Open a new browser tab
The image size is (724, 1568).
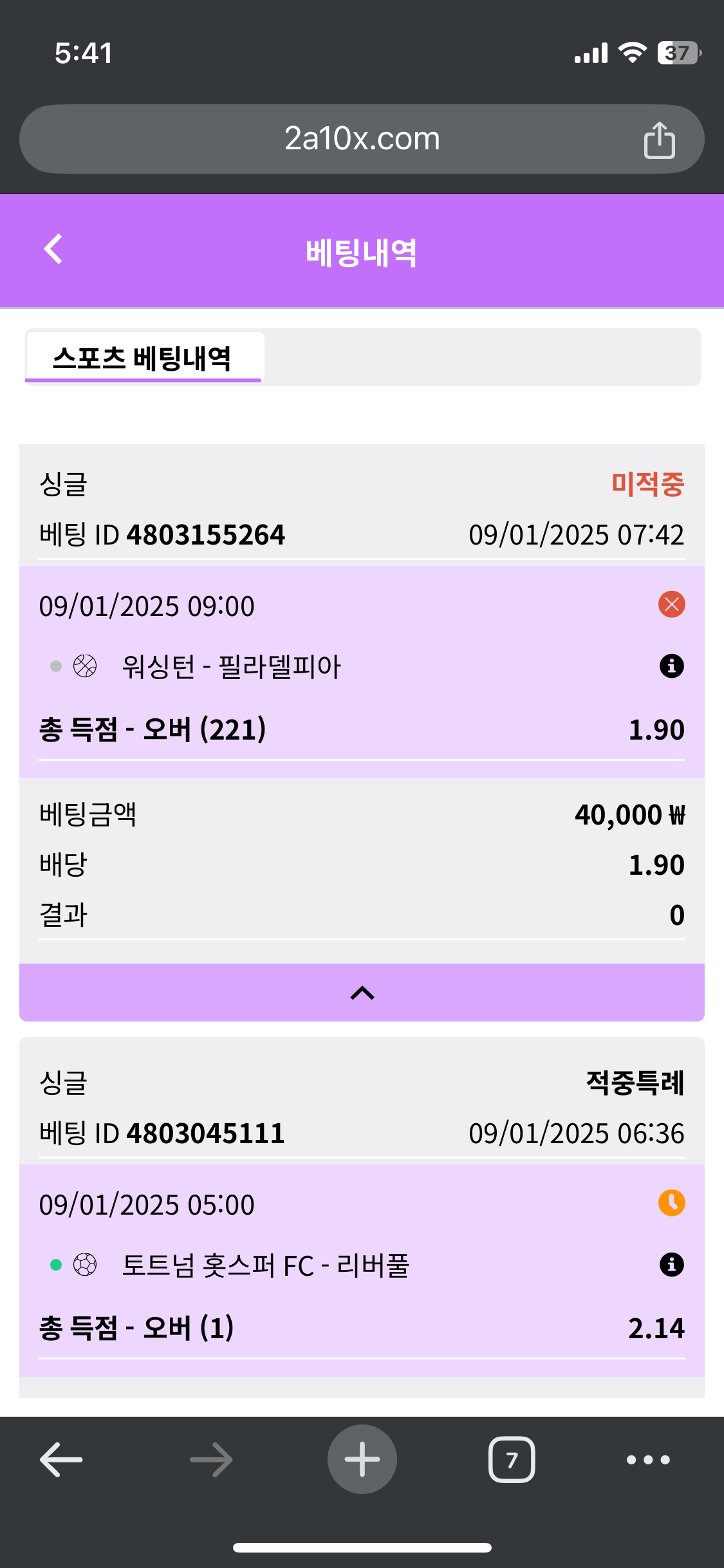click(362, 1460)
